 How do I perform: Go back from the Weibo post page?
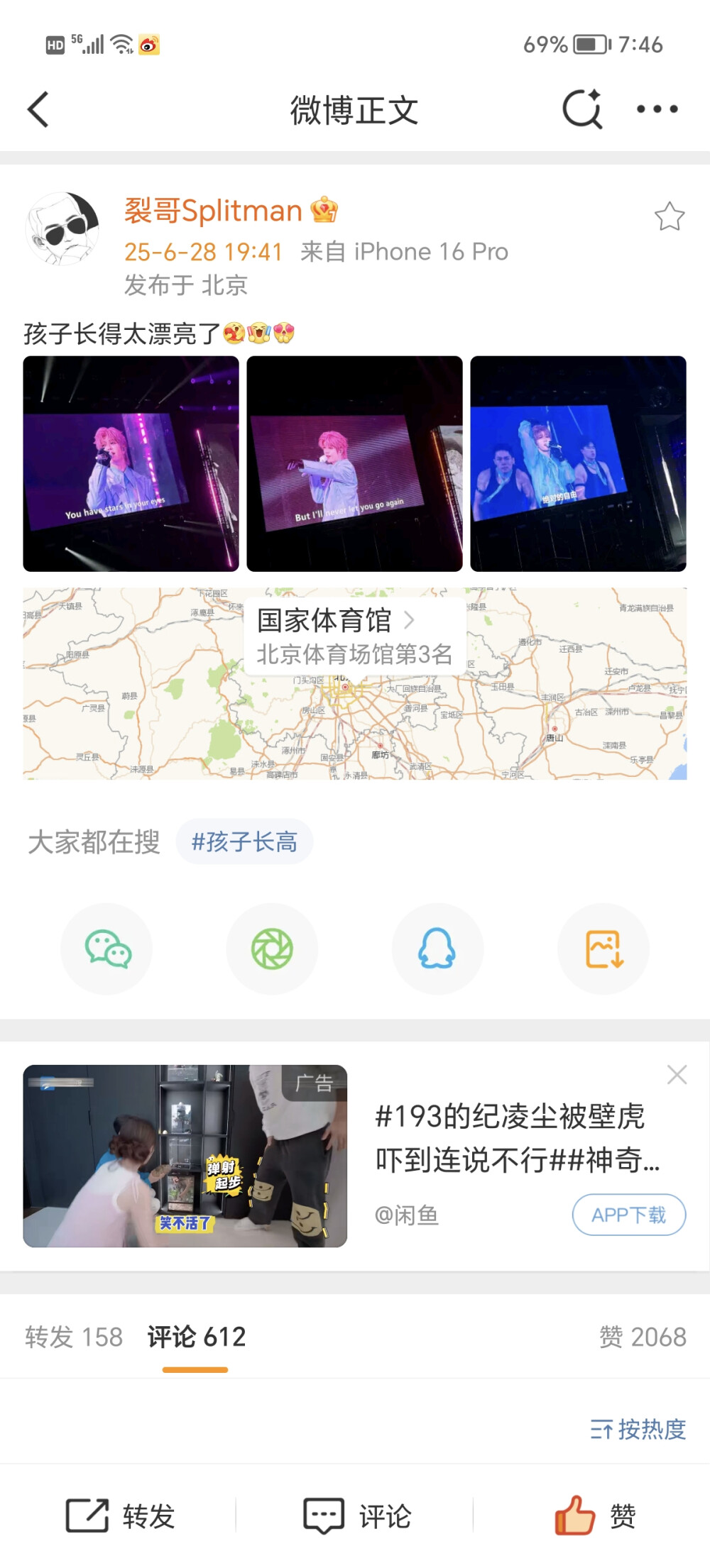(38, 110)
